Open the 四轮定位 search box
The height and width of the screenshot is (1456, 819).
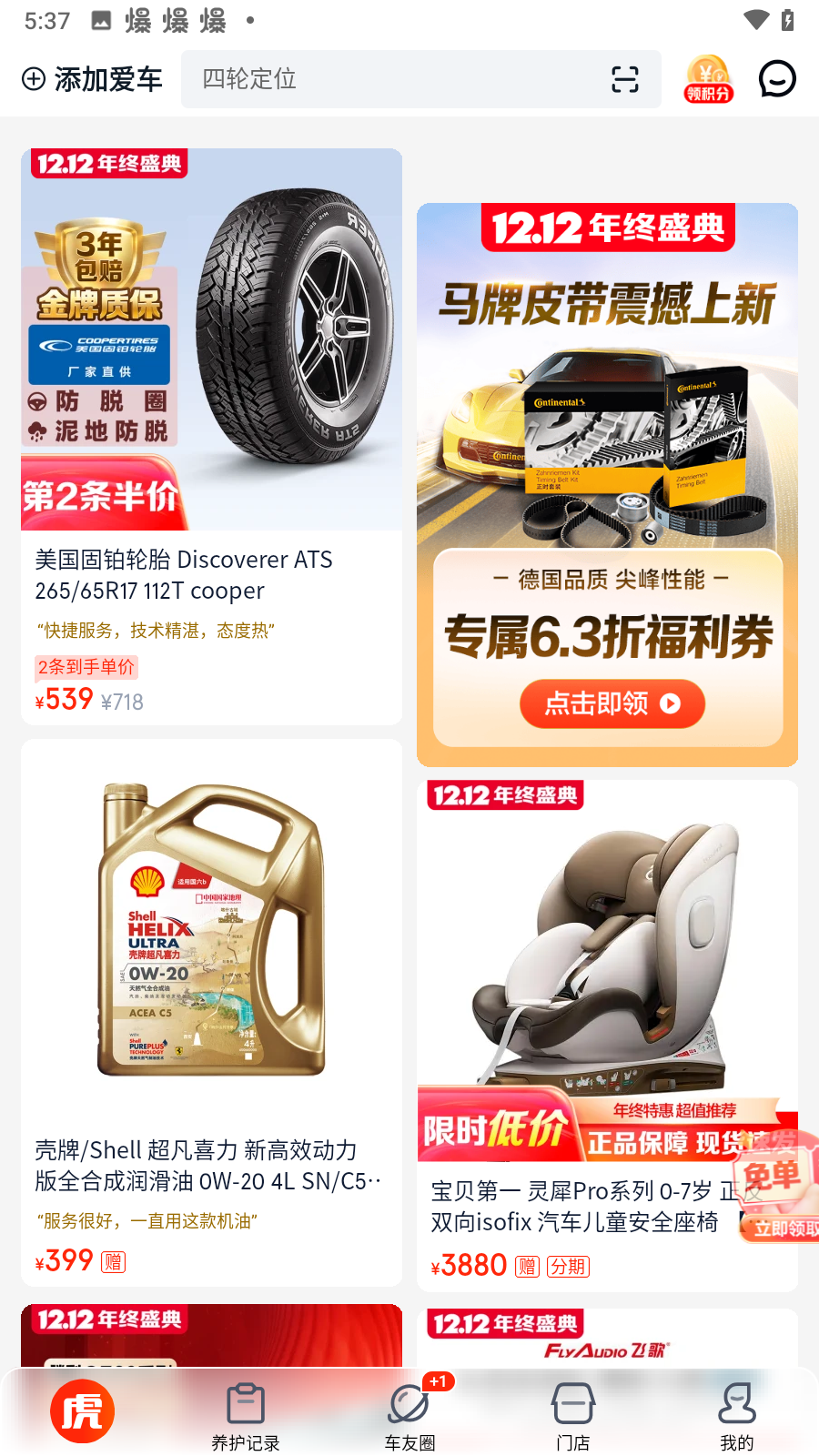[391, 79]
